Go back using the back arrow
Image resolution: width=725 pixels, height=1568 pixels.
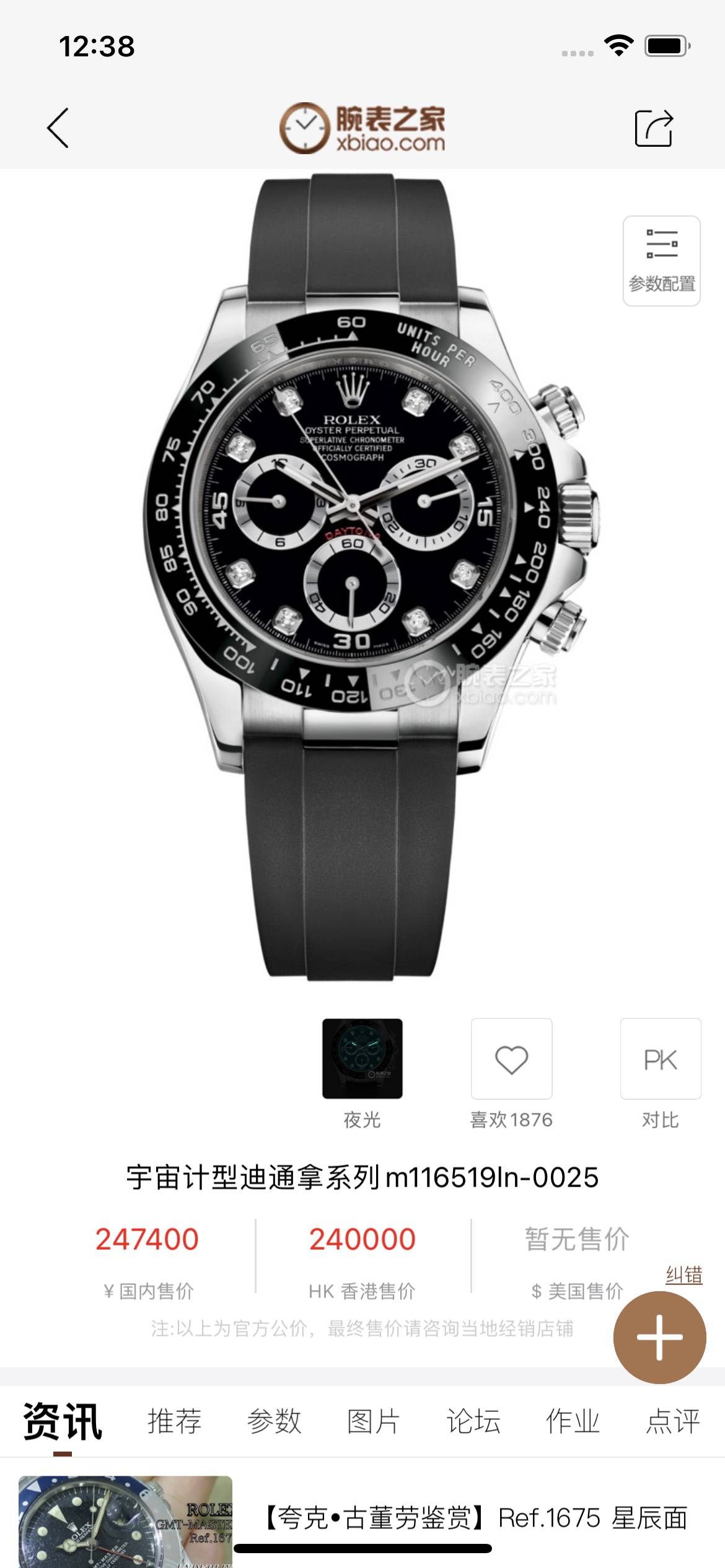58,128
